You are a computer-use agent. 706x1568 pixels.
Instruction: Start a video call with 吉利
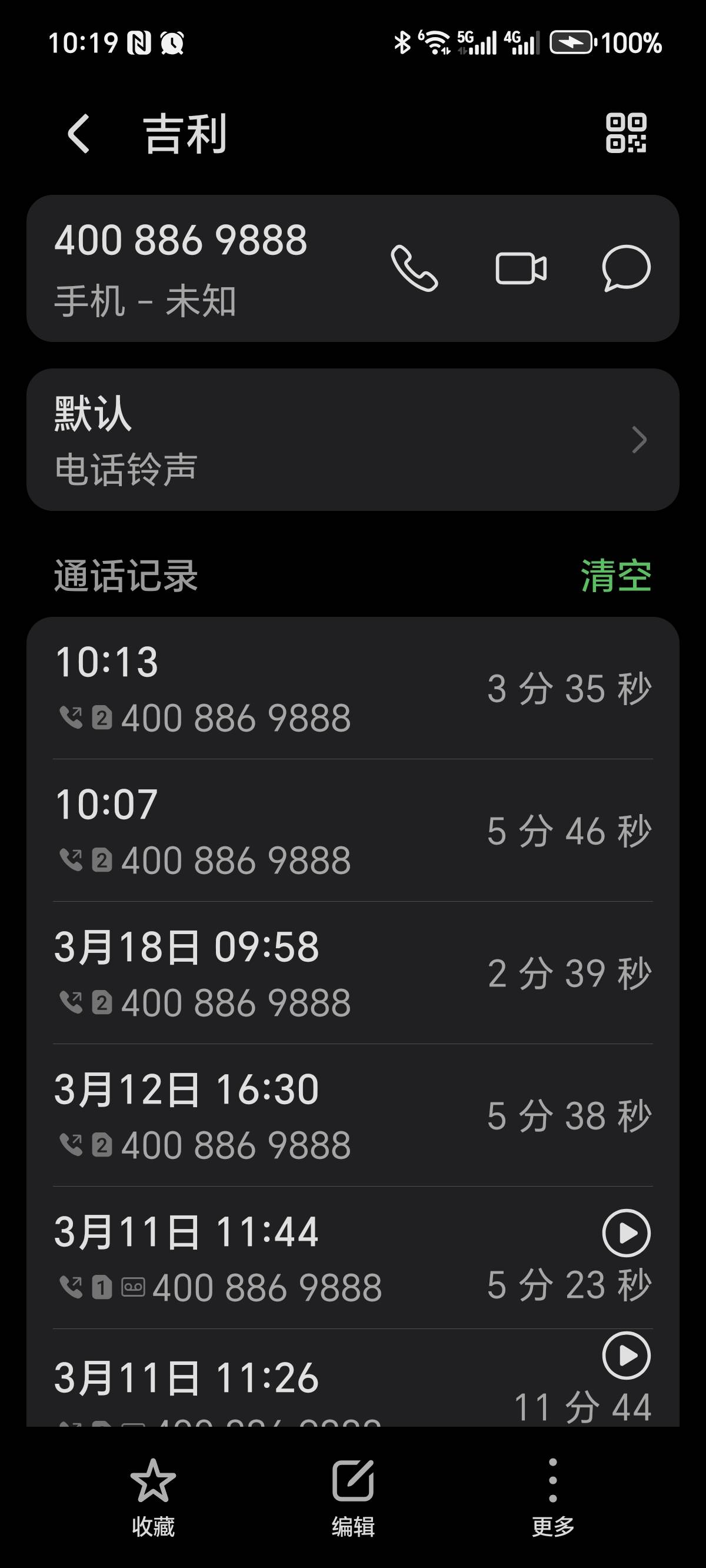(x=521, y=268)
